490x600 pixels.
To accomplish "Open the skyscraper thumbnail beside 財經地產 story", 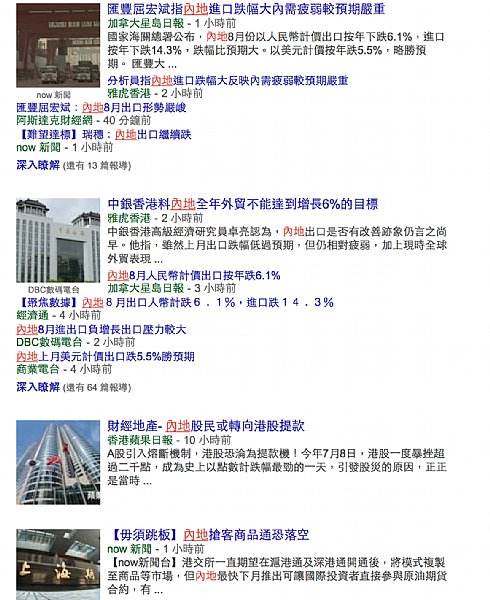I will tap(58, 462).
